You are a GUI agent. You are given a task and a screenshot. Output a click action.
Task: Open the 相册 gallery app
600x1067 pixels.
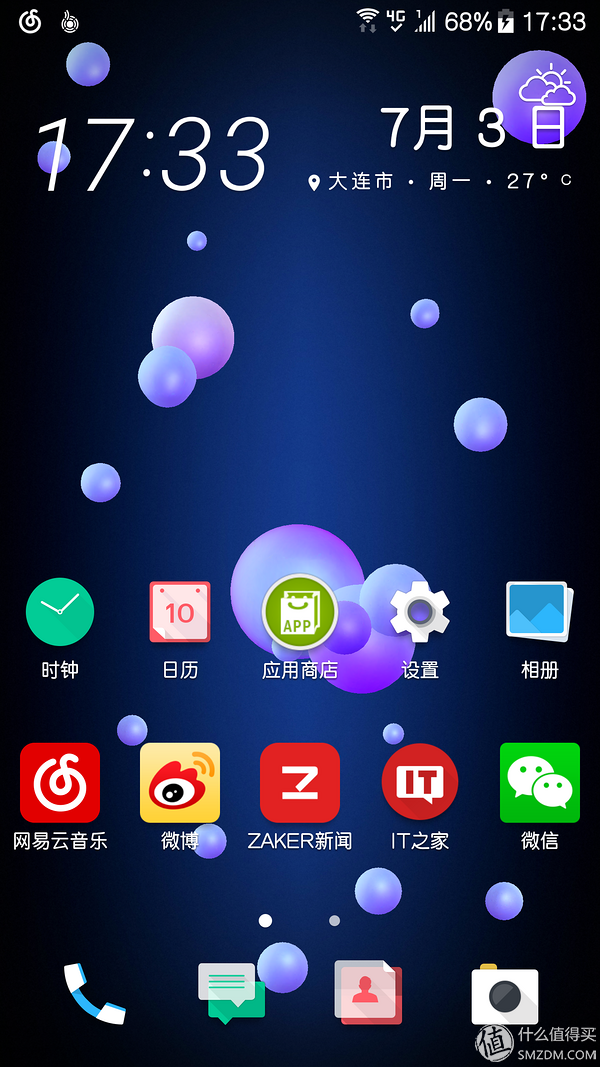[x=539, y=612]
